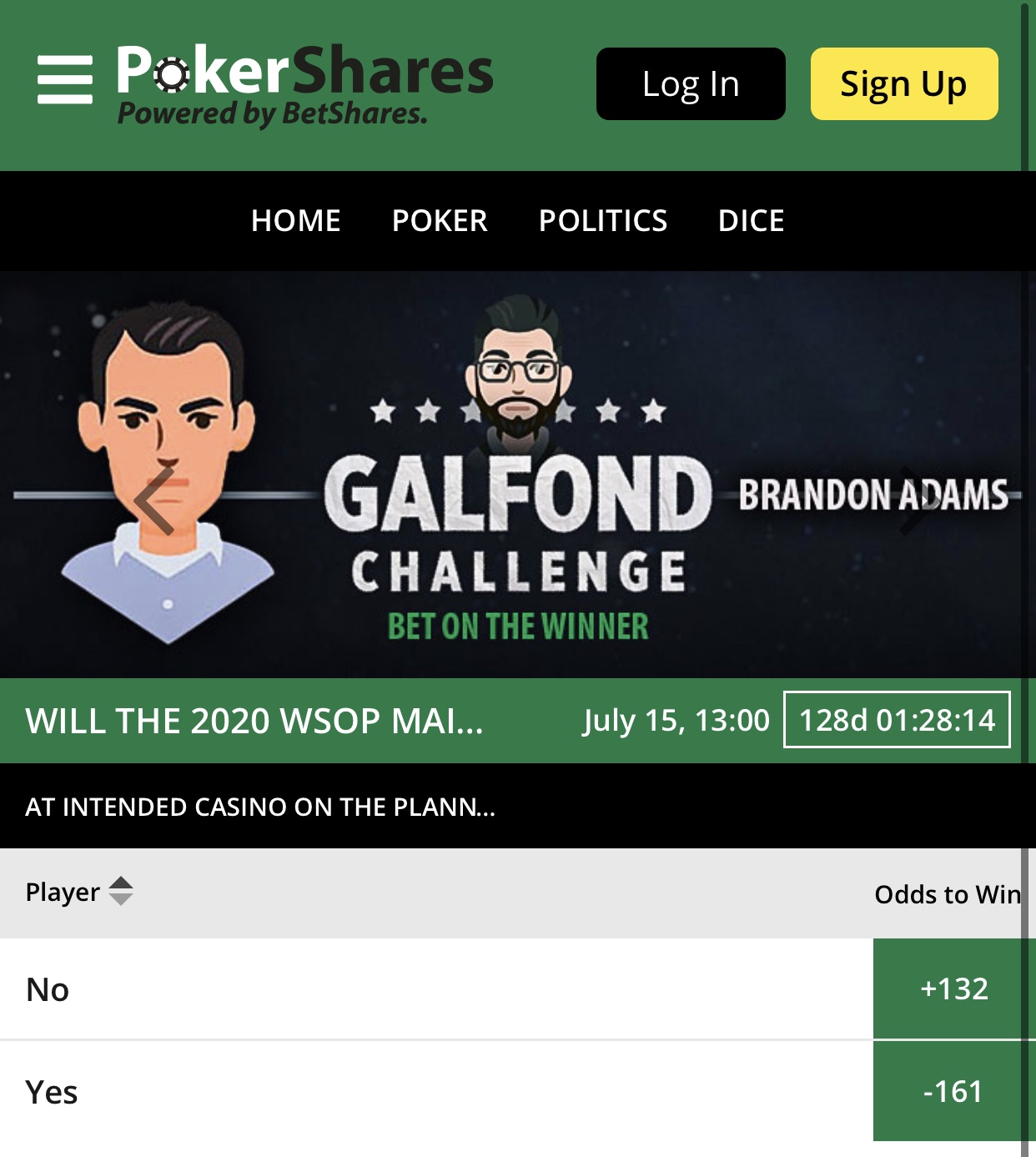Open the hamburger menu
The height and width of the screenshot is (1157, 1036).
point(65,80)
